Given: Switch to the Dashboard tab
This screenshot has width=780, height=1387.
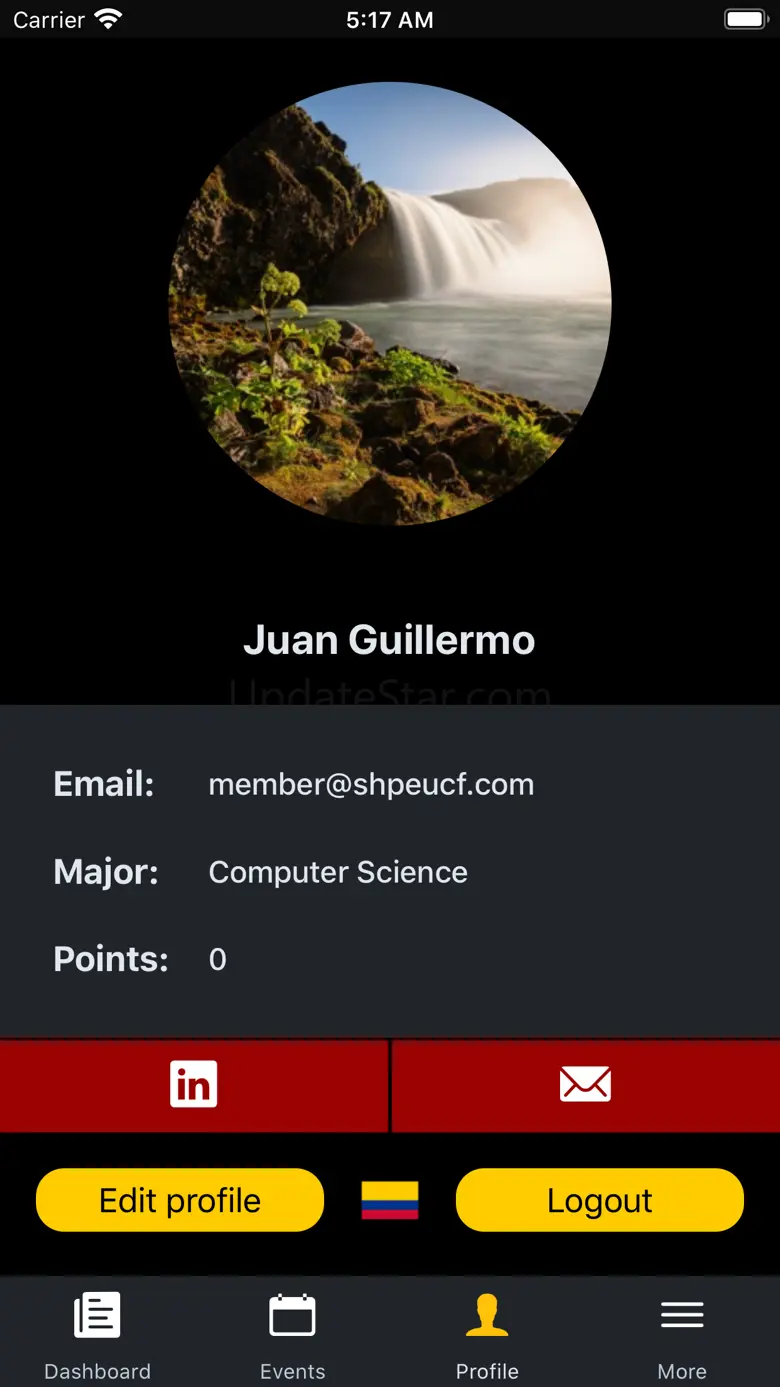Looking at the screenshot, I should click(97, 1333).
